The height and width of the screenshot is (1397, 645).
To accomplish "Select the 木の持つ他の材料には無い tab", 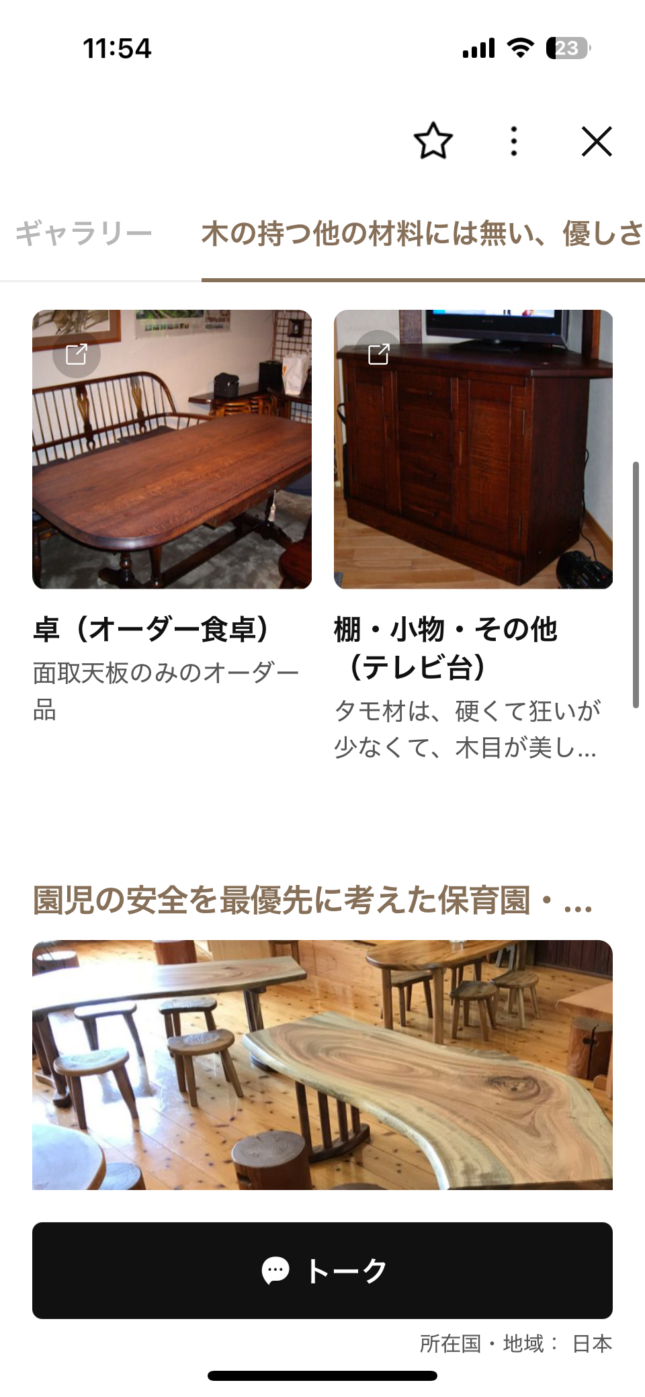I will point(421,234).
